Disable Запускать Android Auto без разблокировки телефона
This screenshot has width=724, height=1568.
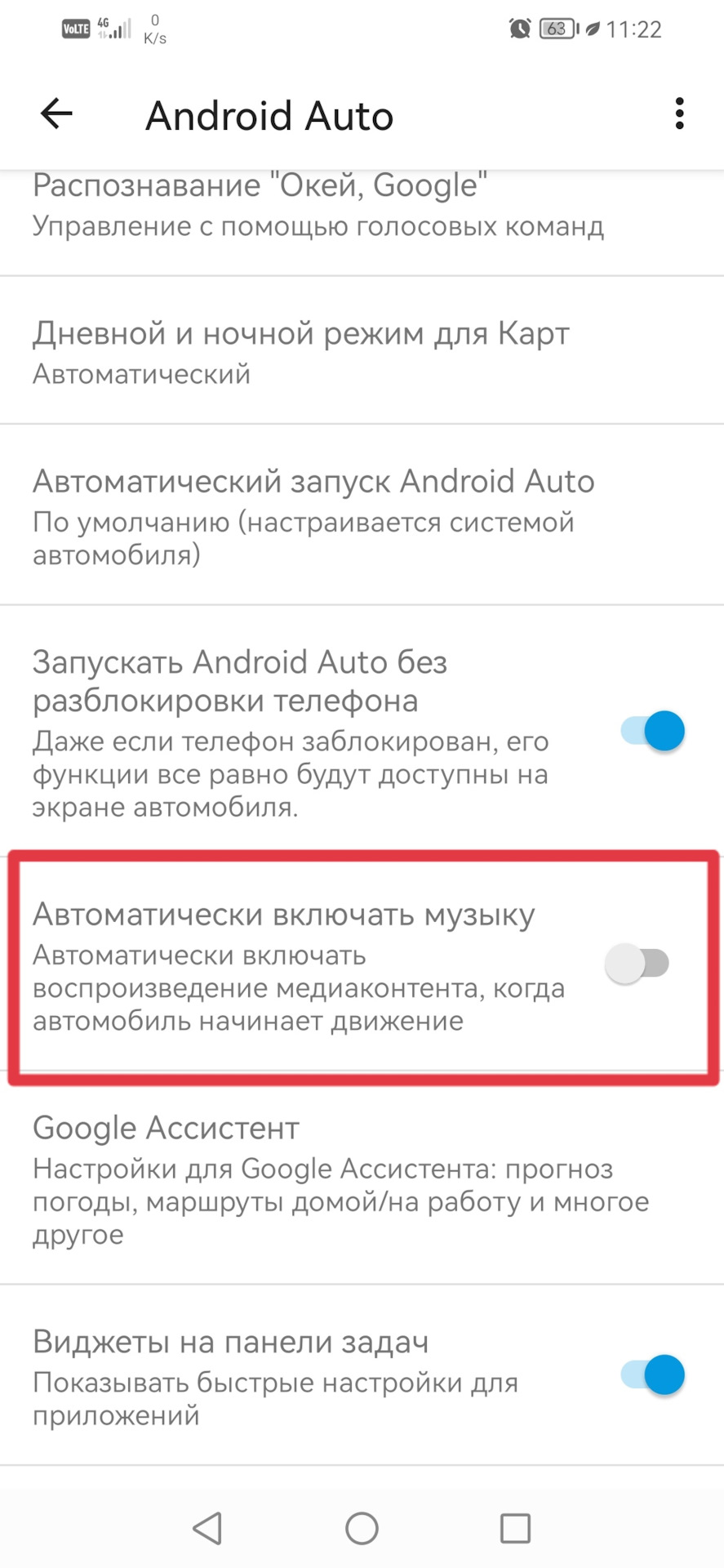point(652,730)
